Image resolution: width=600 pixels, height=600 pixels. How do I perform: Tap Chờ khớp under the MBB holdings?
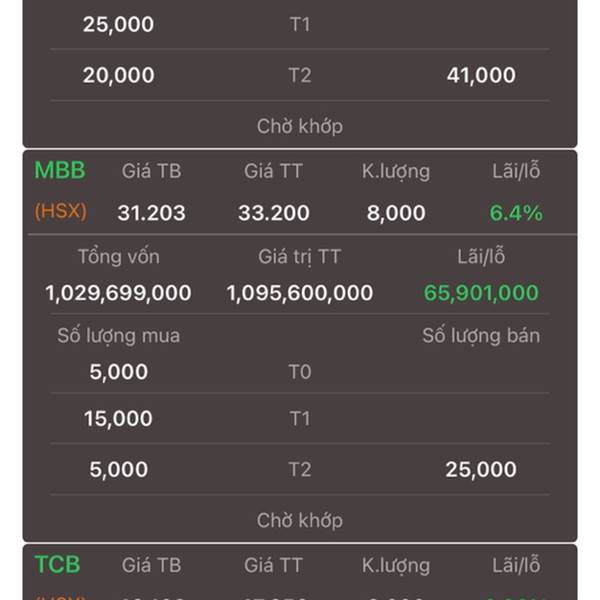(299, 520)
